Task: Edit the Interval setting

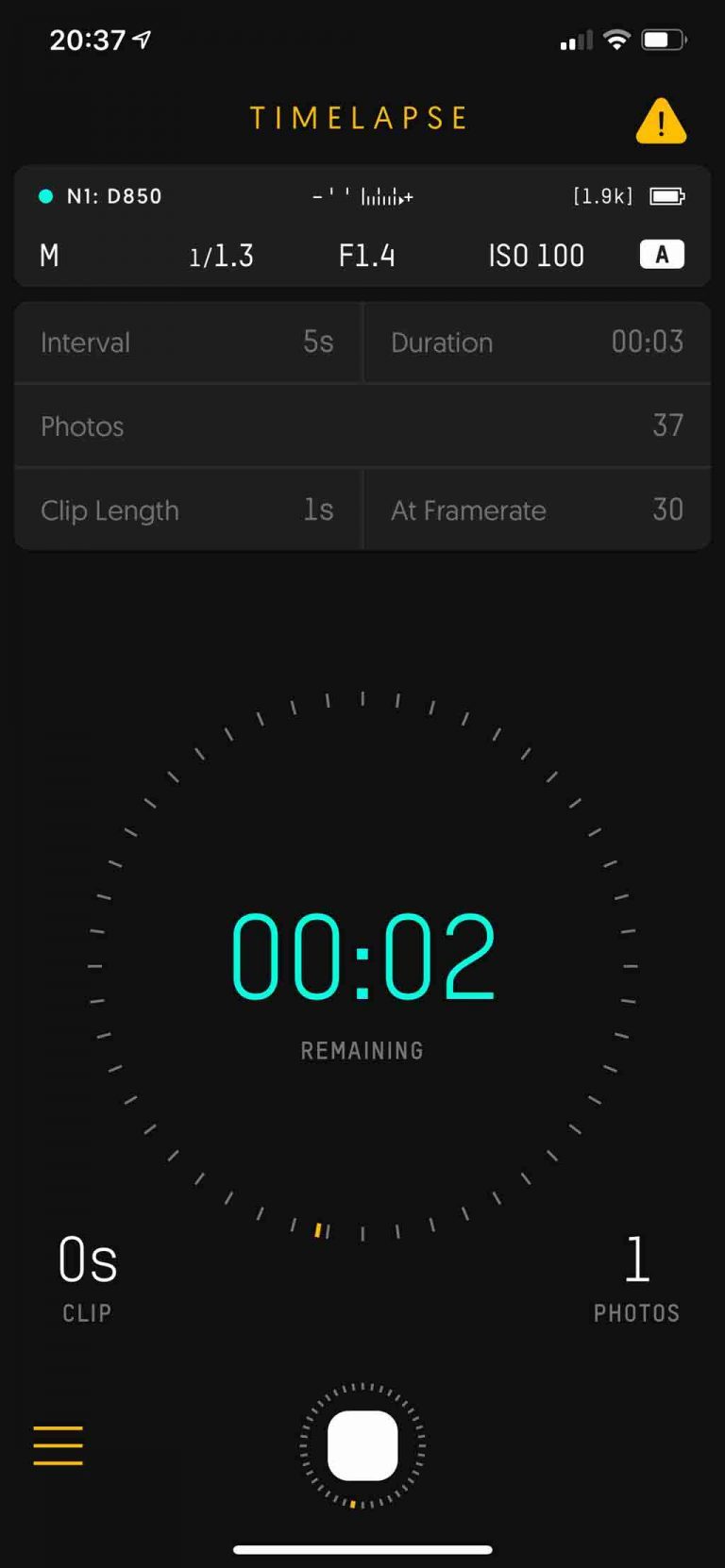Action: (187, 342)
